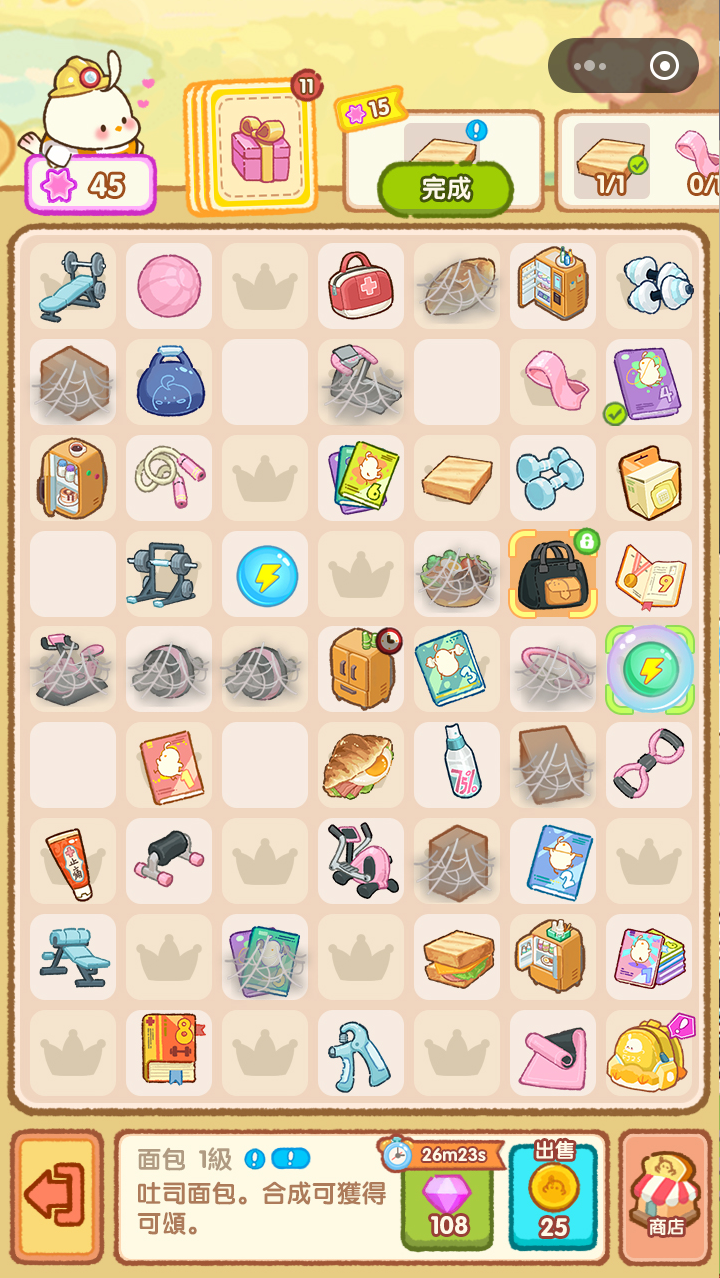Open the mini program capsule menu
The height and width of the screenshot is (1278, 720).
590,66
